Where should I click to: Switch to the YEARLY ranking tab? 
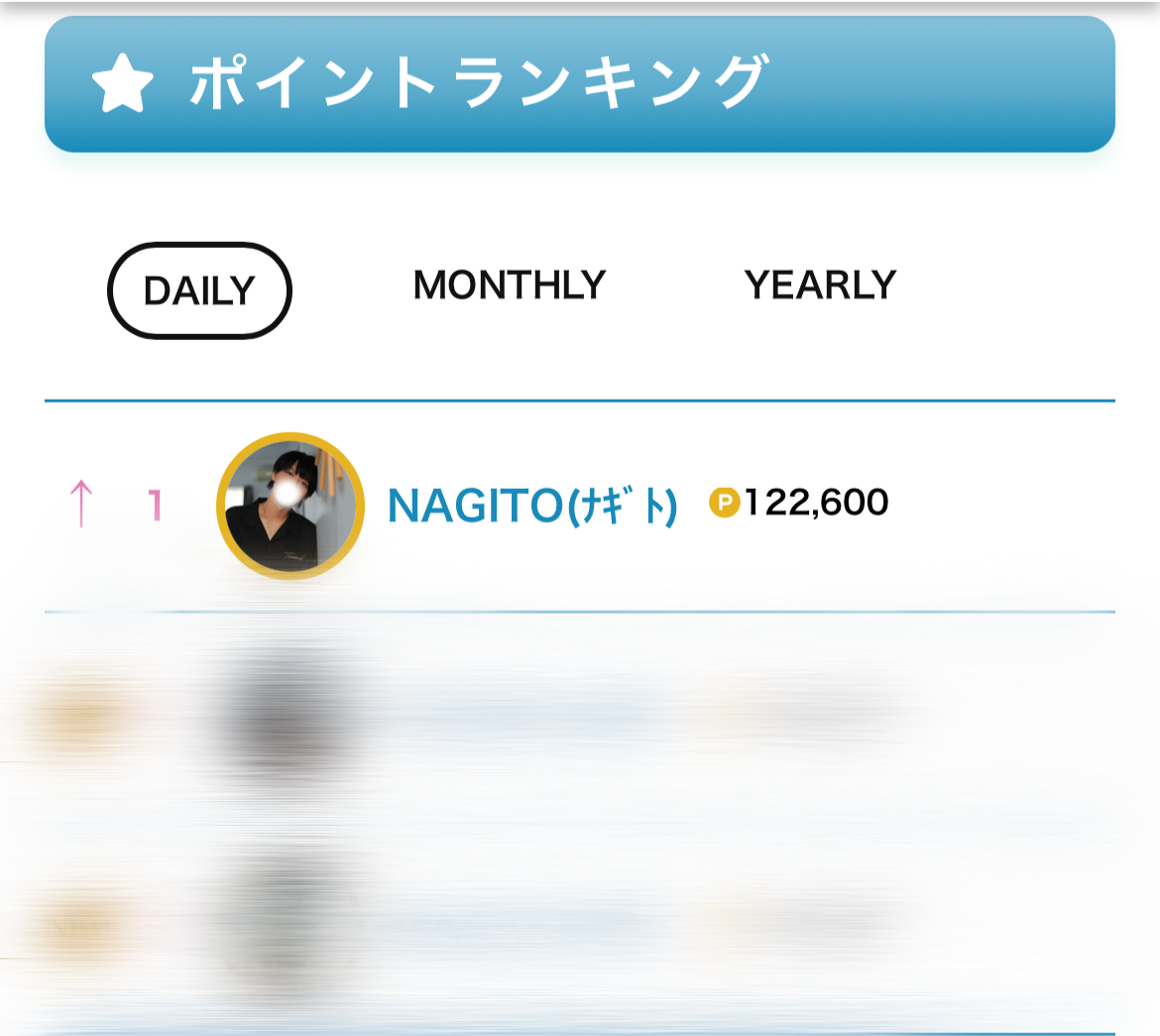(x=820, y=286)
